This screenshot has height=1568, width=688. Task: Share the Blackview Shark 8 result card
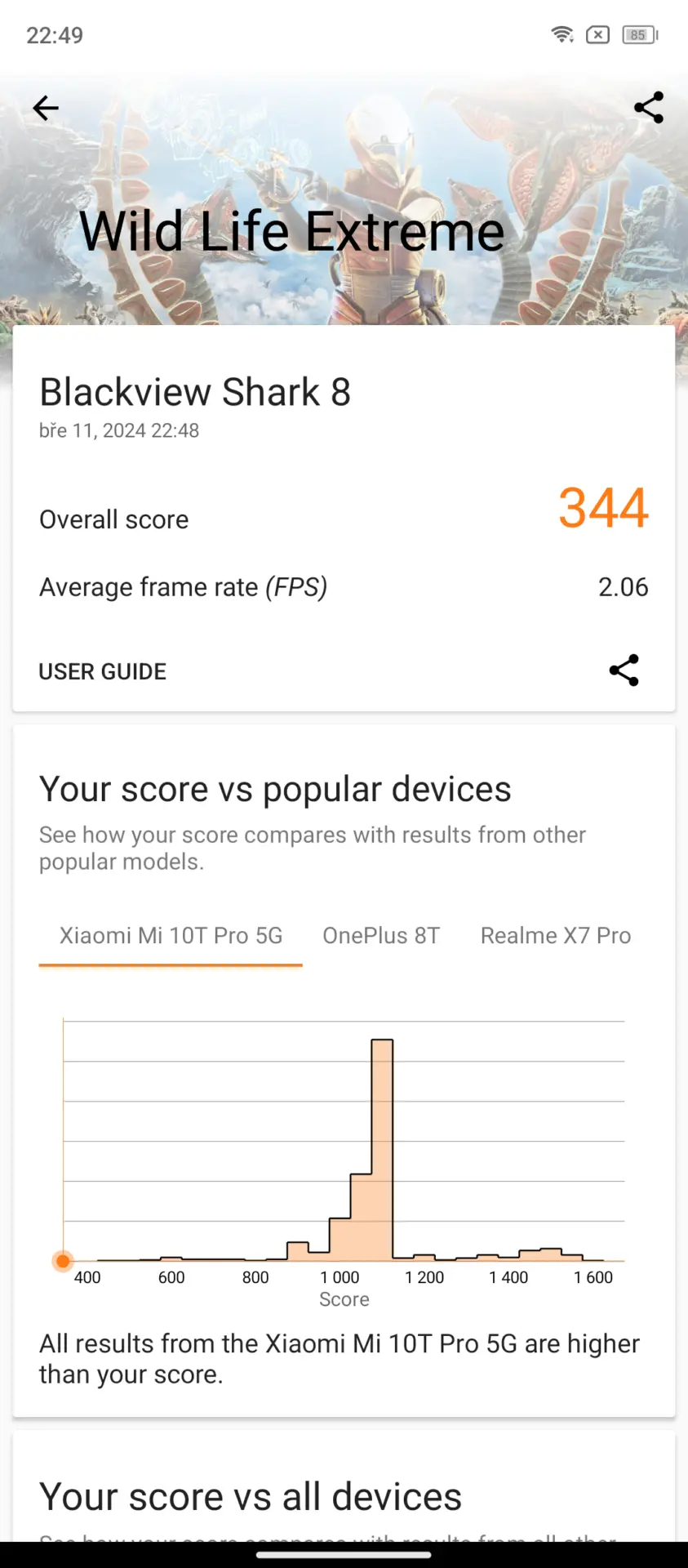[624, 670]
